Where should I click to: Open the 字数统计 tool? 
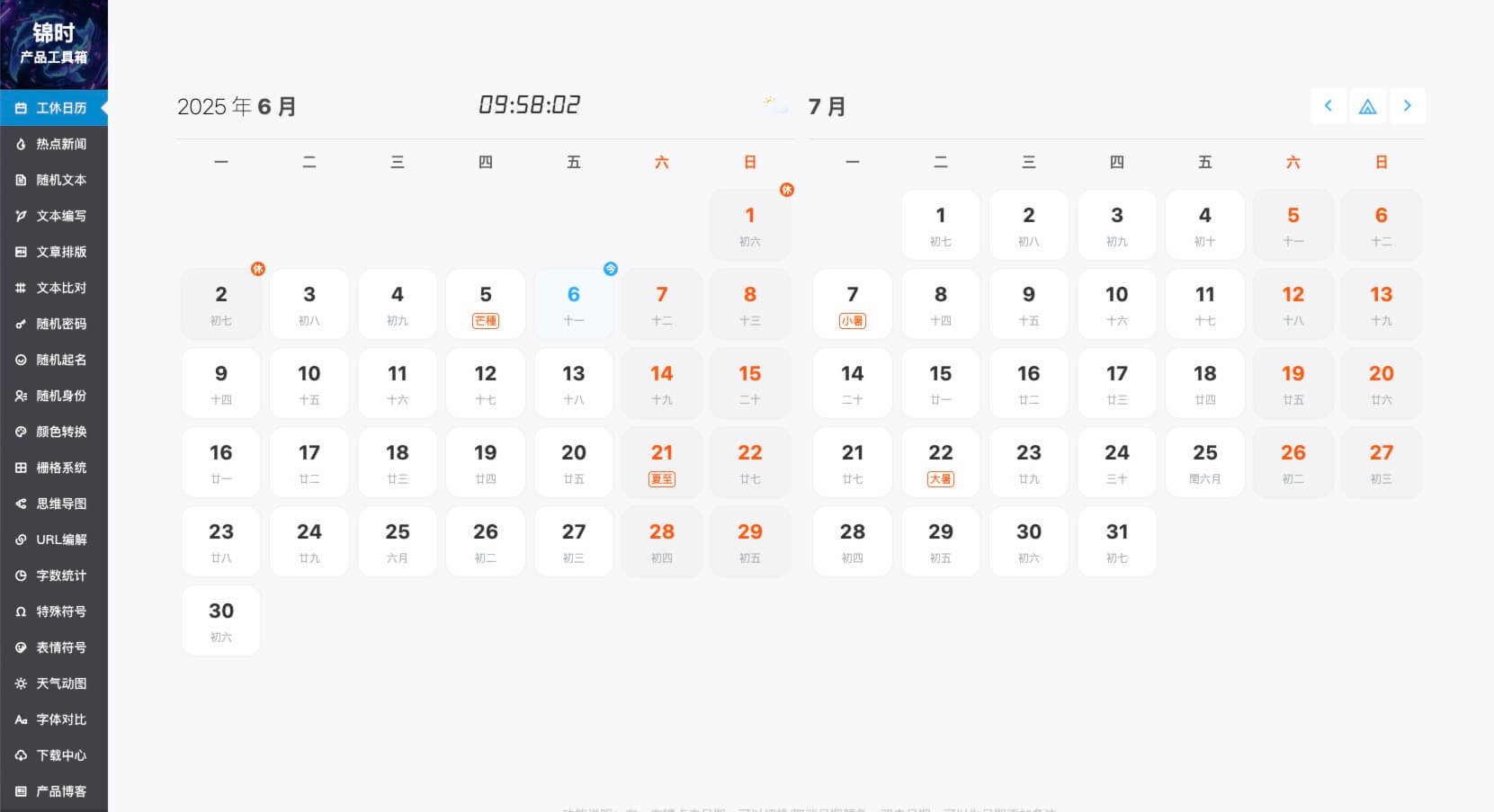coord(54,576)
